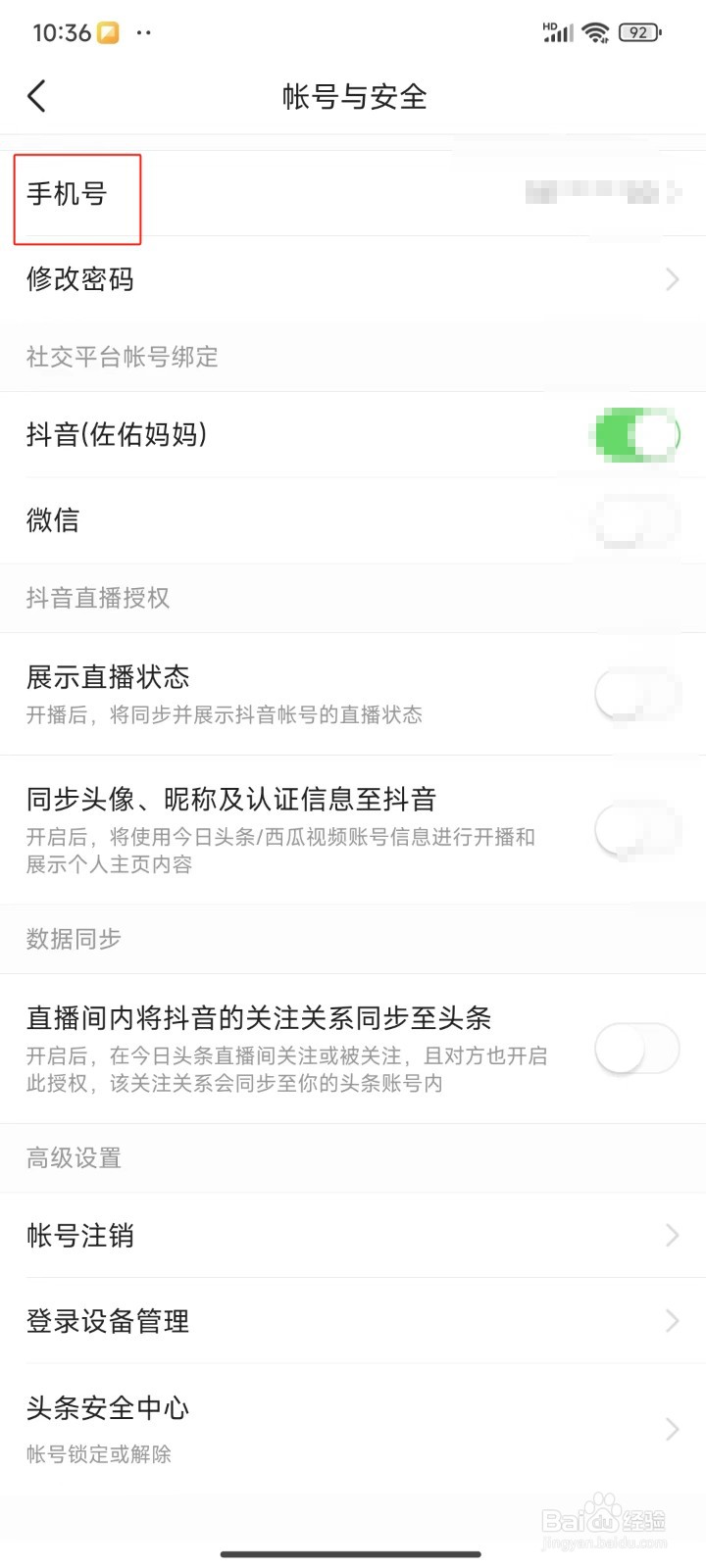Turn on 展示直播状态 switch
This screenshot has height=1568, width=706.
[638, 693]
